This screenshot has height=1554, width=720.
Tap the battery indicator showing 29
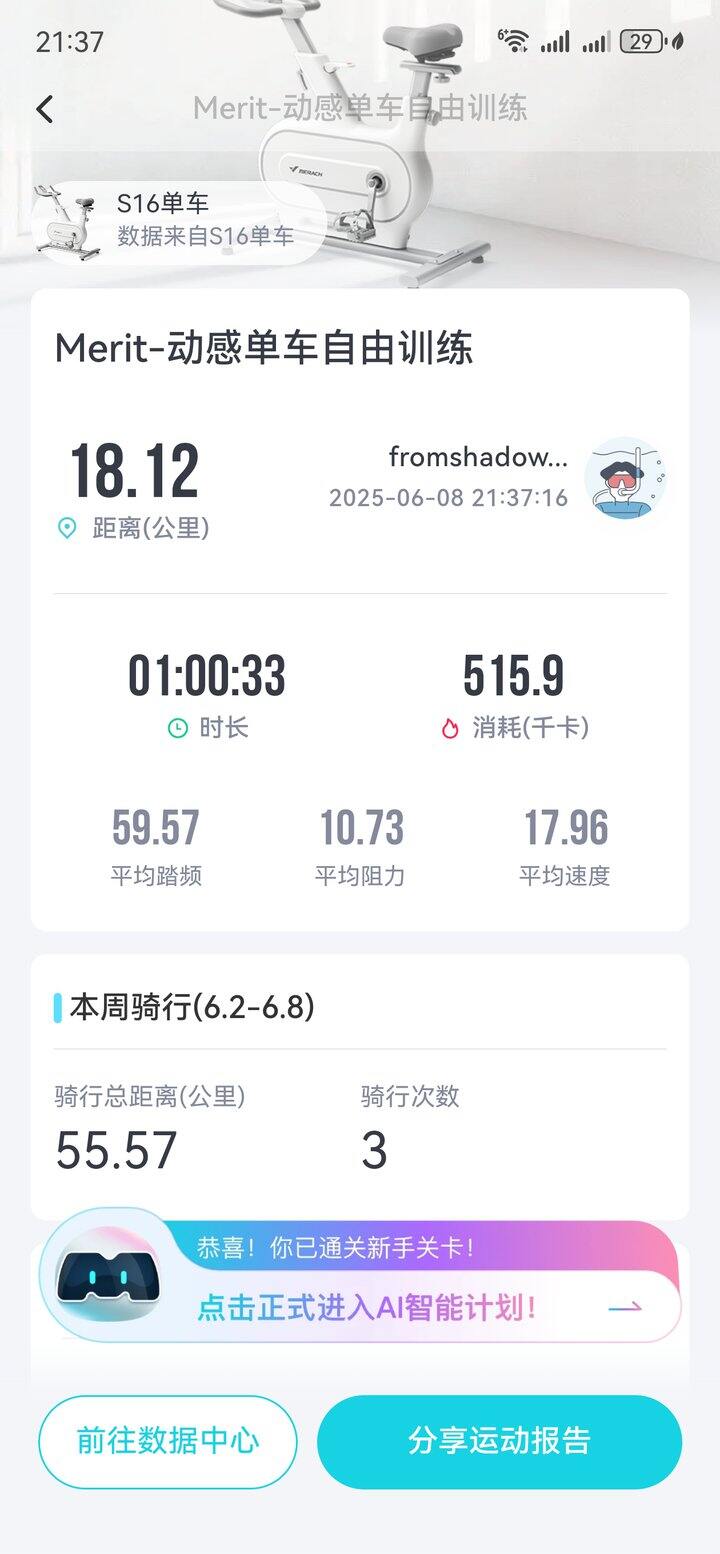coord(636,42)
